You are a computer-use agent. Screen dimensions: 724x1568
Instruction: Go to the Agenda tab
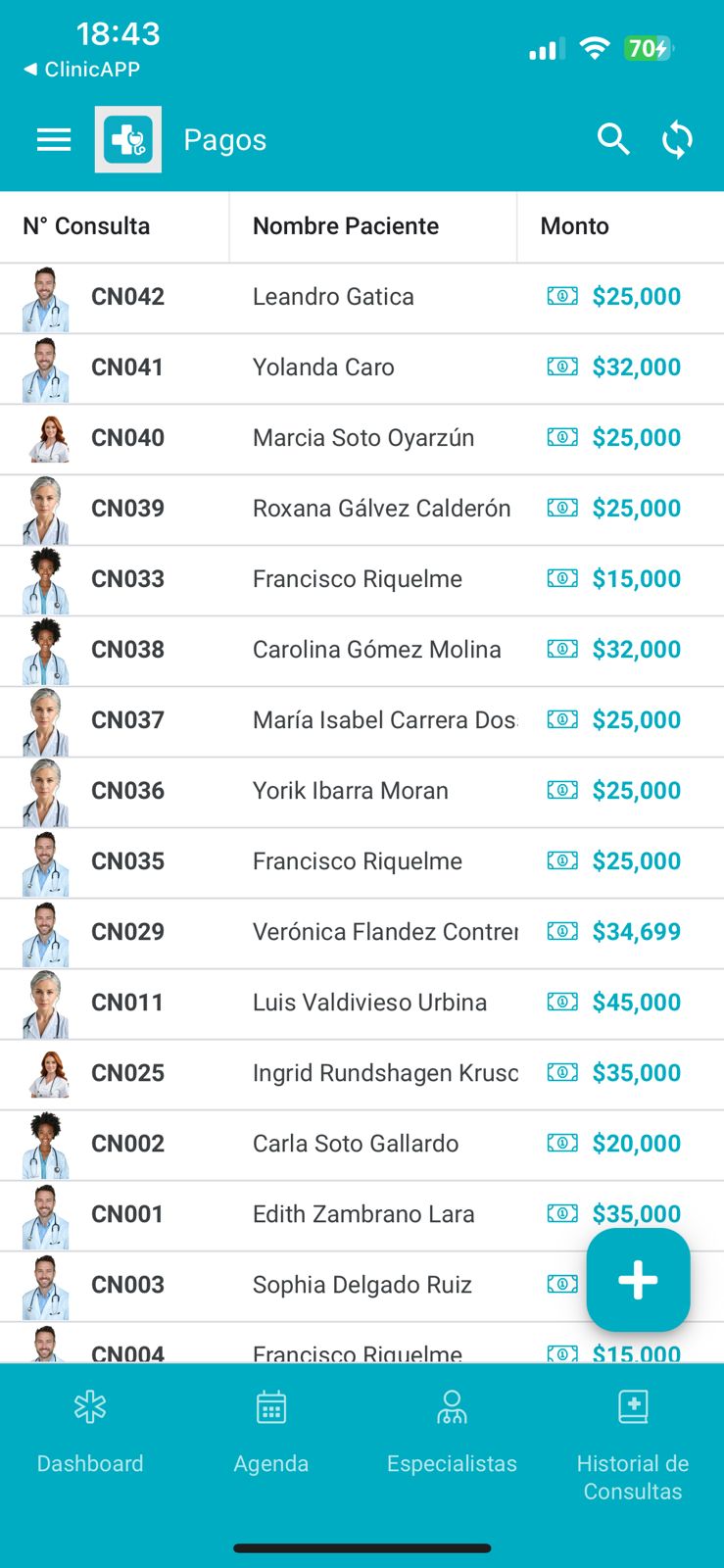click(x=271, y=1431)
